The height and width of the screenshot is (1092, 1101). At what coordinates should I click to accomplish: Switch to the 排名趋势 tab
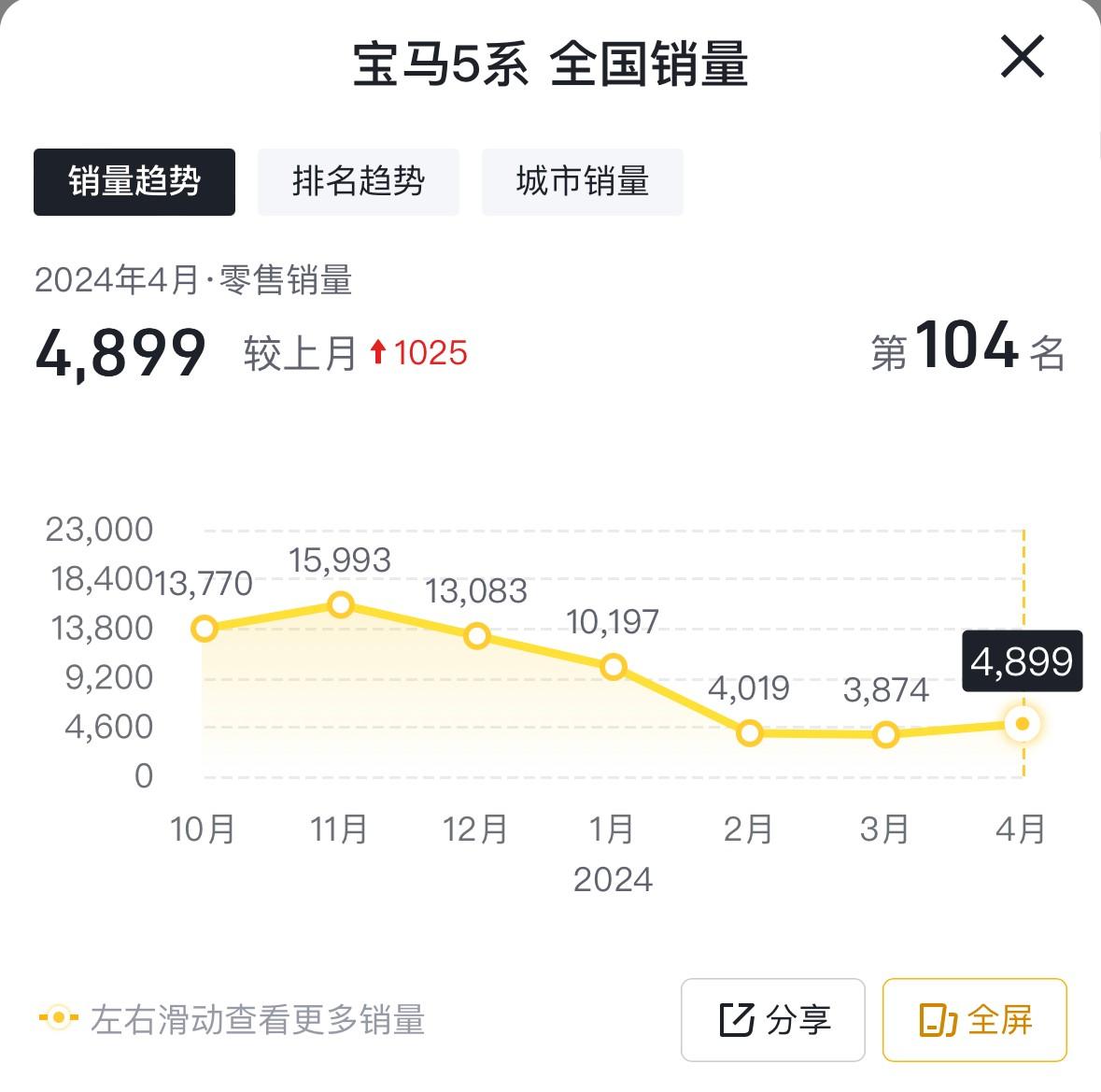[x=359, y=182]
